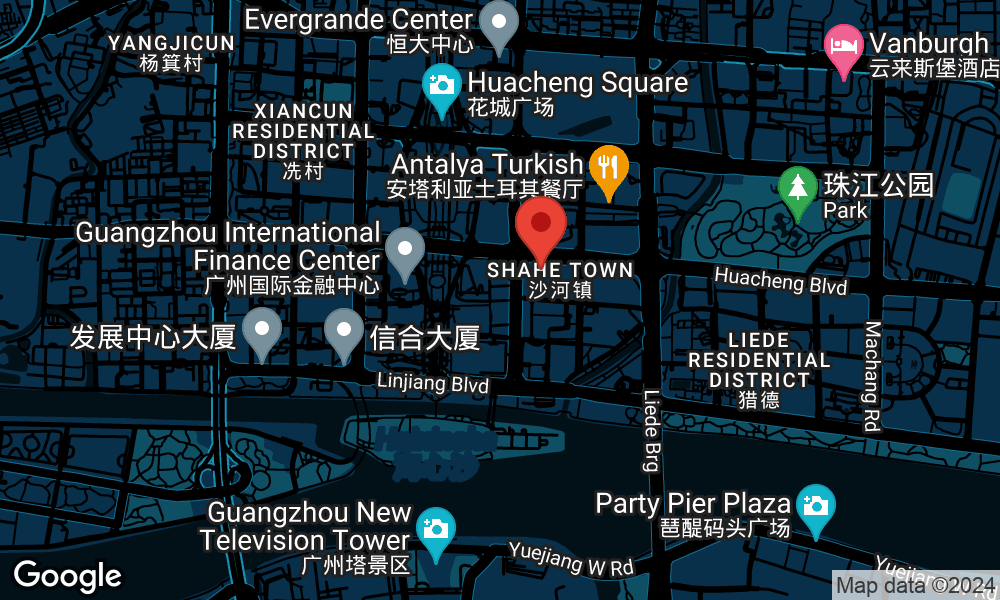Open the Guangzhou New Television Tower pin
Image resolution: width=1000 pixels, height=600 pixels.
[x=436, y=530]
